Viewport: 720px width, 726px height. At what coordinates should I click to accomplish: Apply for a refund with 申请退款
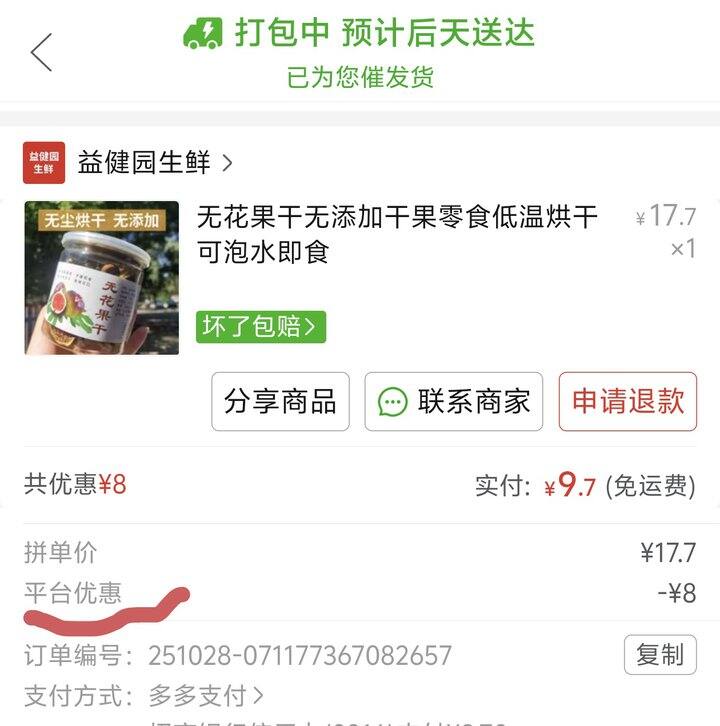[x=628, y=402]
